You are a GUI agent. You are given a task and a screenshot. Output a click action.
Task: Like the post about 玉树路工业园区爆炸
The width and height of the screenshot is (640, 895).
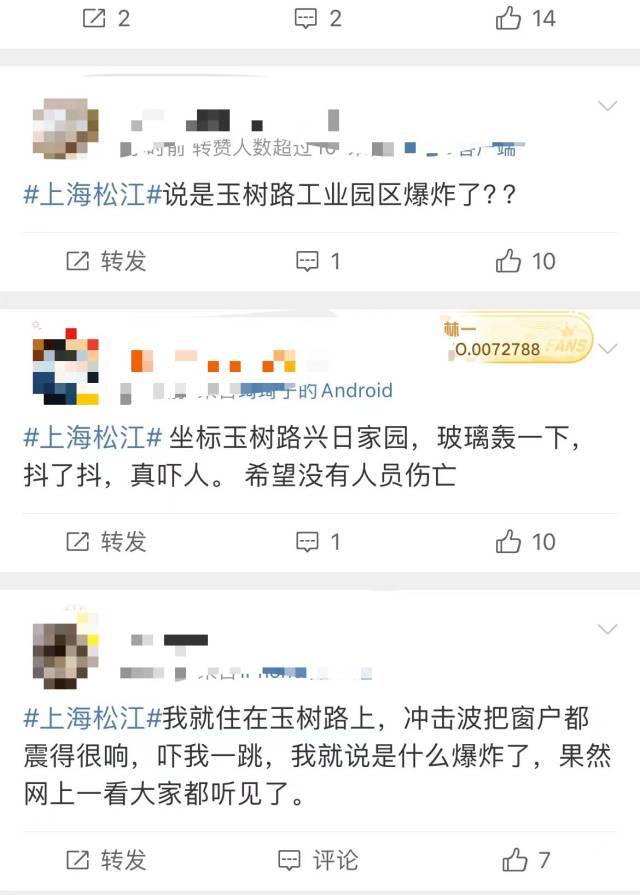tap(526, 262)
